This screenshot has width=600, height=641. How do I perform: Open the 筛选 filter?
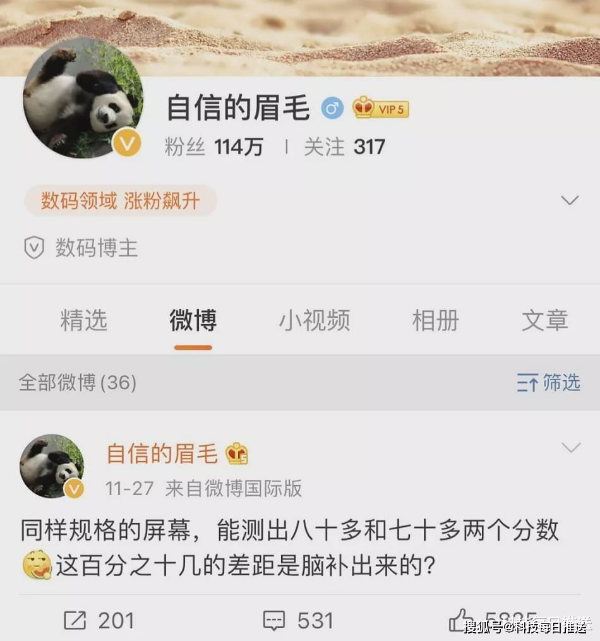coord(548,382)
